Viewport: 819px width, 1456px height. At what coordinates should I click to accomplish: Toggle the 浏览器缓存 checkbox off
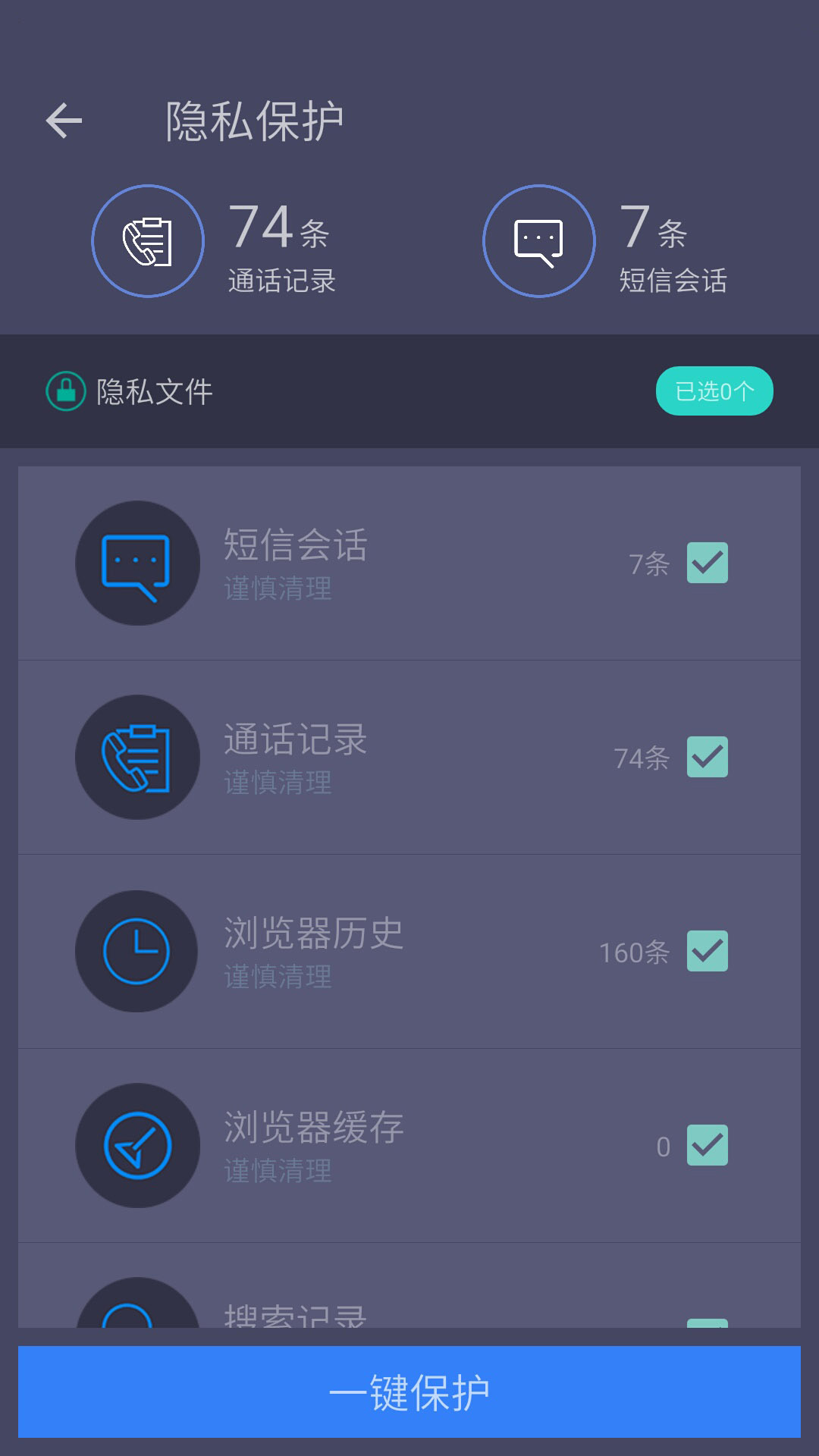pos(706,1146)
